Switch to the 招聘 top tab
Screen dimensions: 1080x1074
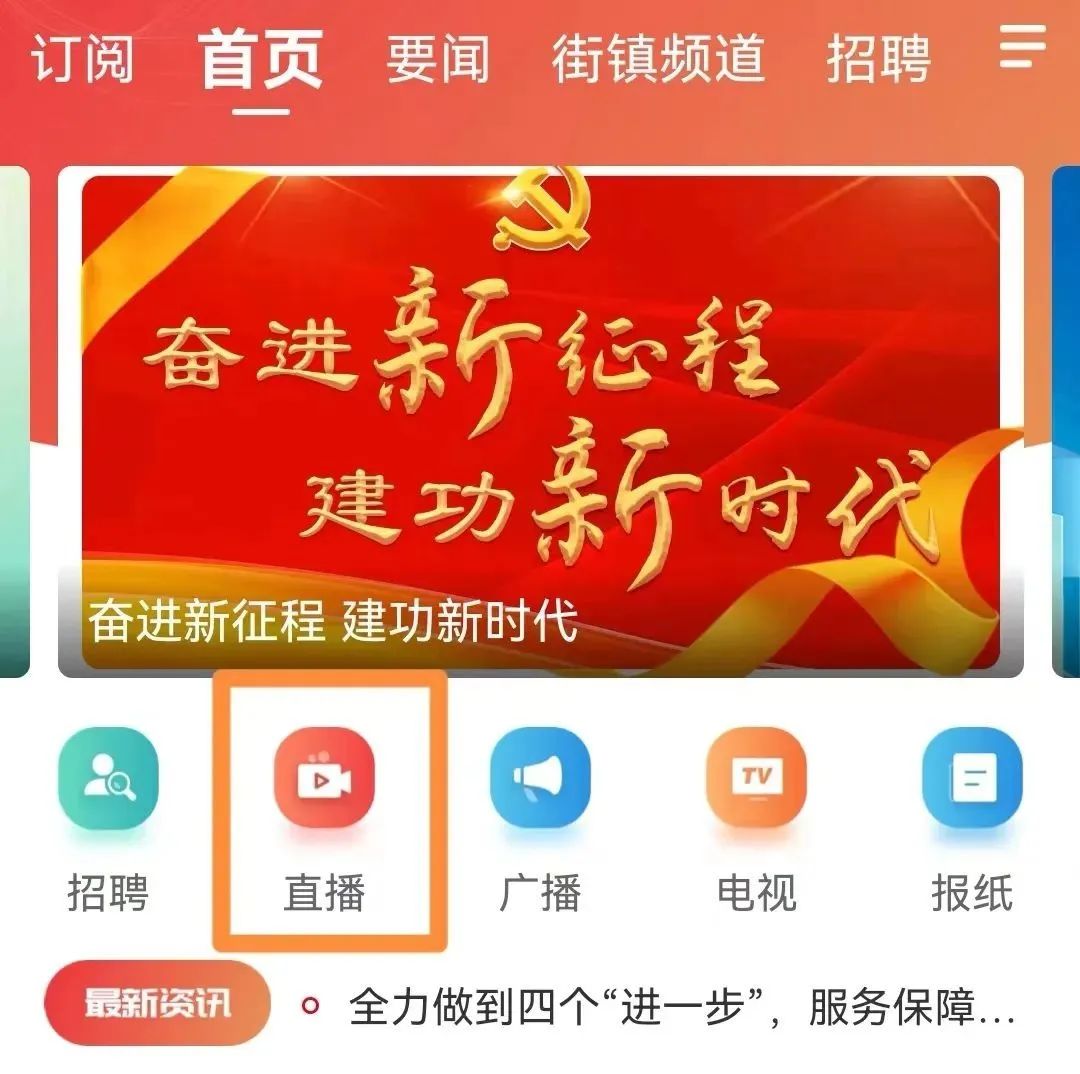pos(878,58)
